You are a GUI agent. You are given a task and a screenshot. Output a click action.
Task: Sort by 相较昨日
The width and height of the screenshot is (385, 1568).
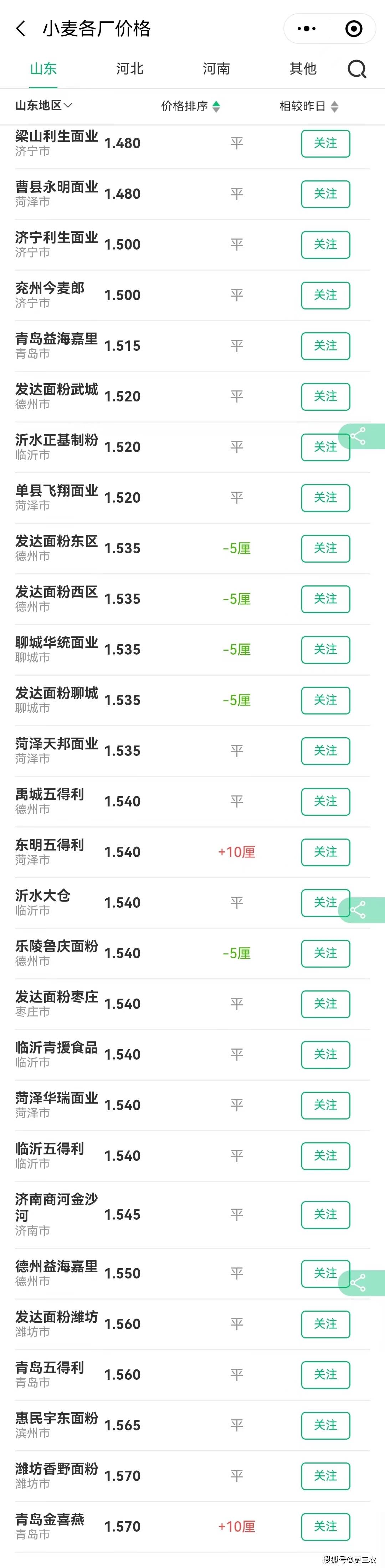click(308, 107)
